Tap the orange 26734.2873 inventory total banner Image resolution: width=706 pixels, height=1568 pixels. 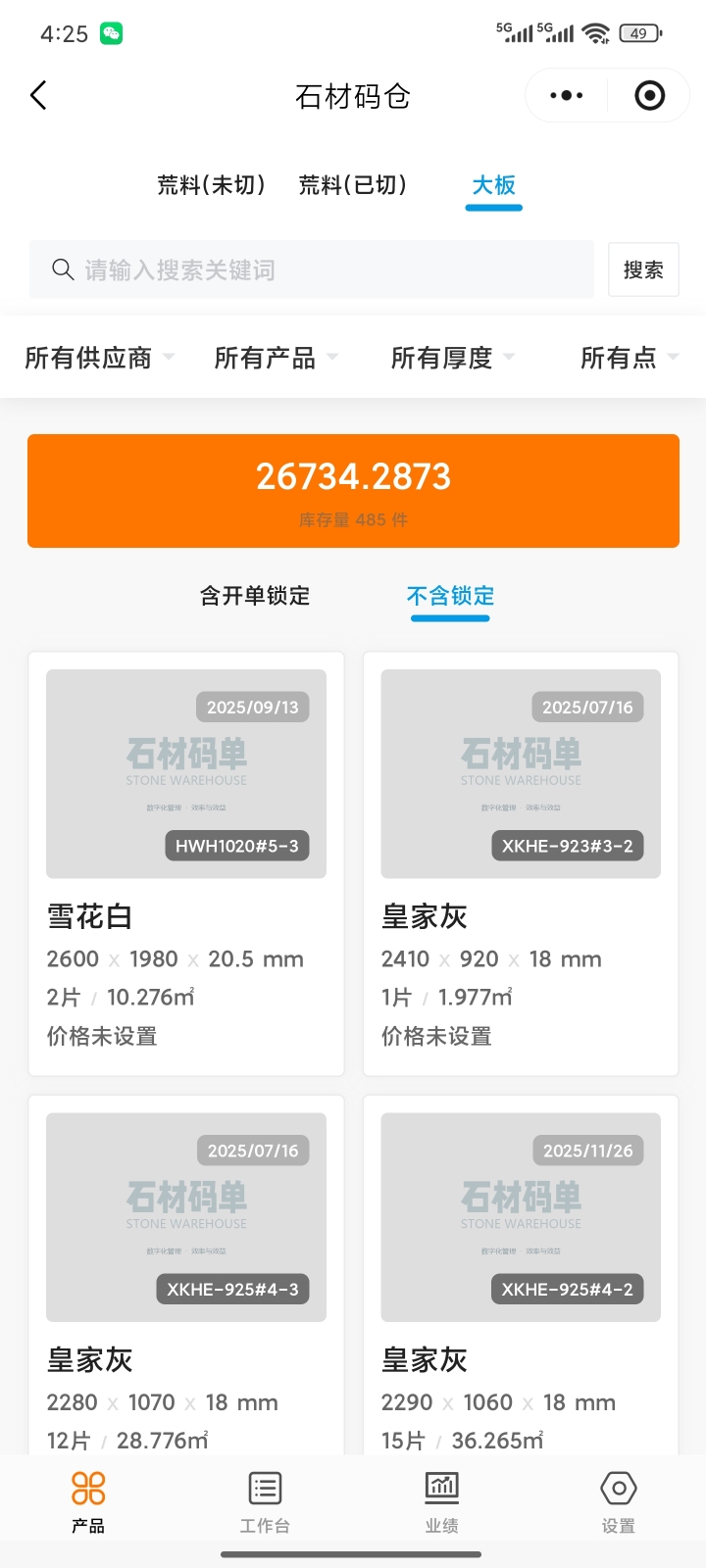coord(353,490)
